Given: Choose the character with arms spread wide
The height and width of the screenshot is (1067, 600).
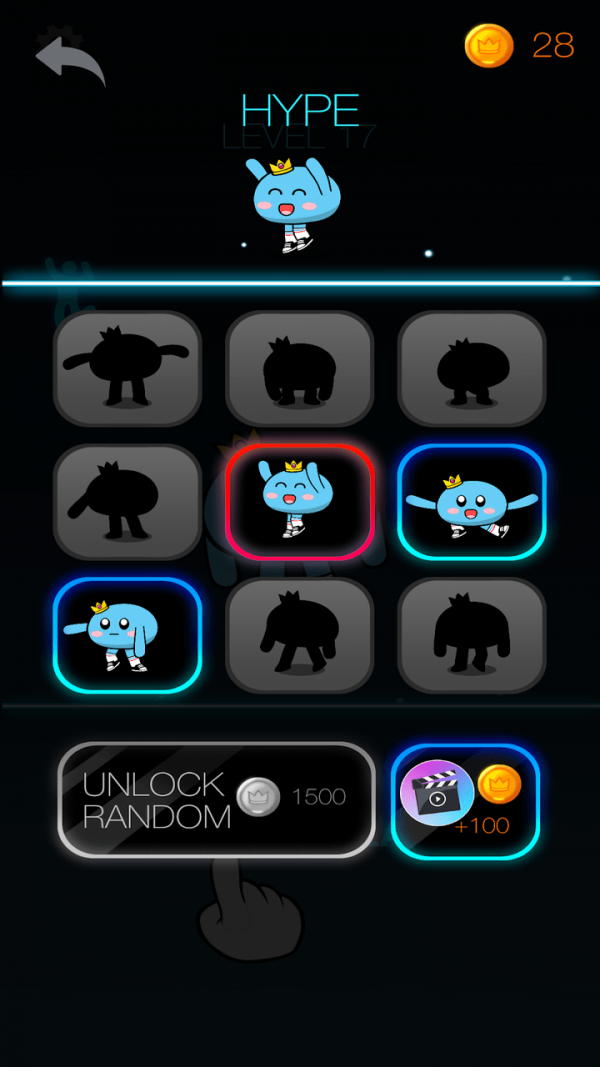Looking at the screenshot, I should (472, 501).
